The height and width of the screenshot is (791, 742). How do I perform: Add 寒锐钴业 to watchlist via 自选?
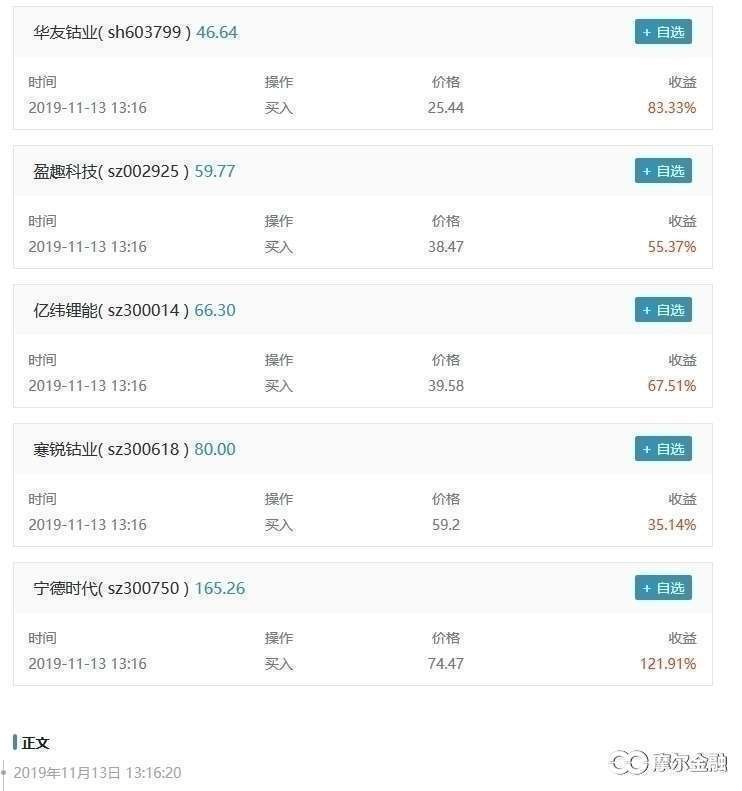click(663, 449)
